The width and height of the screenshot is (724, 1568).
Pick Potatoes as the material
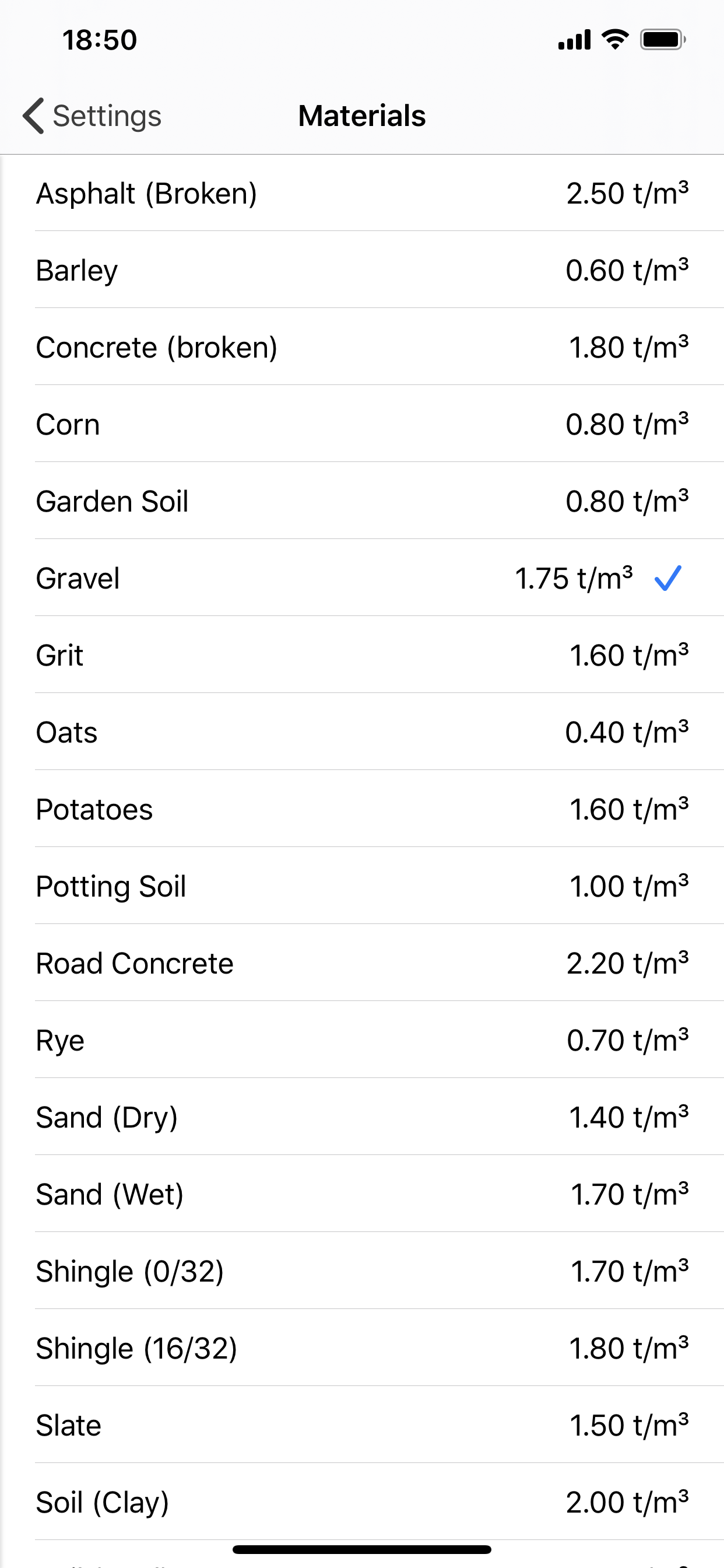coord(362,809)
